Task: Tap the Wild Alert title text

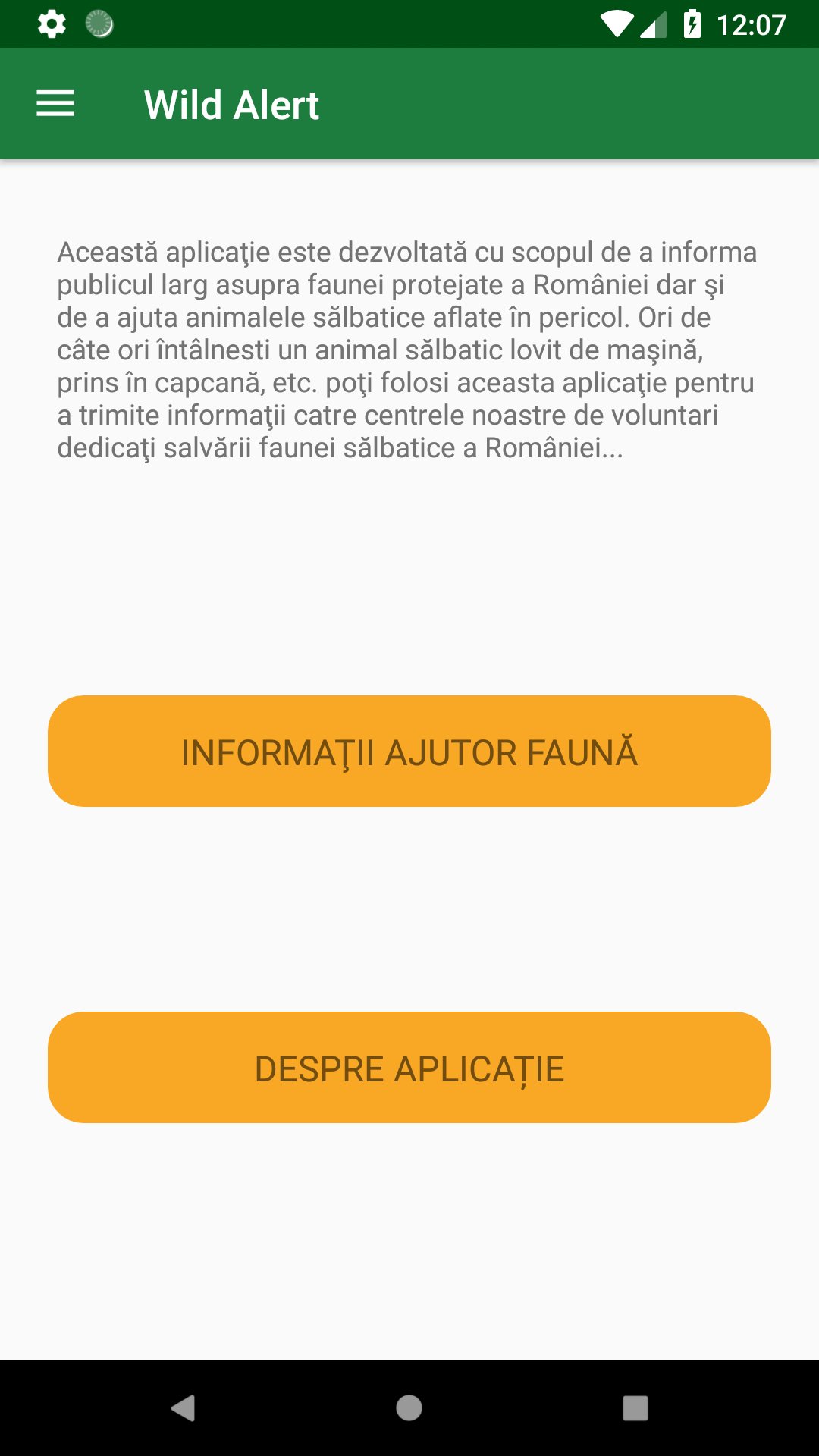Action: click(231, 105)
